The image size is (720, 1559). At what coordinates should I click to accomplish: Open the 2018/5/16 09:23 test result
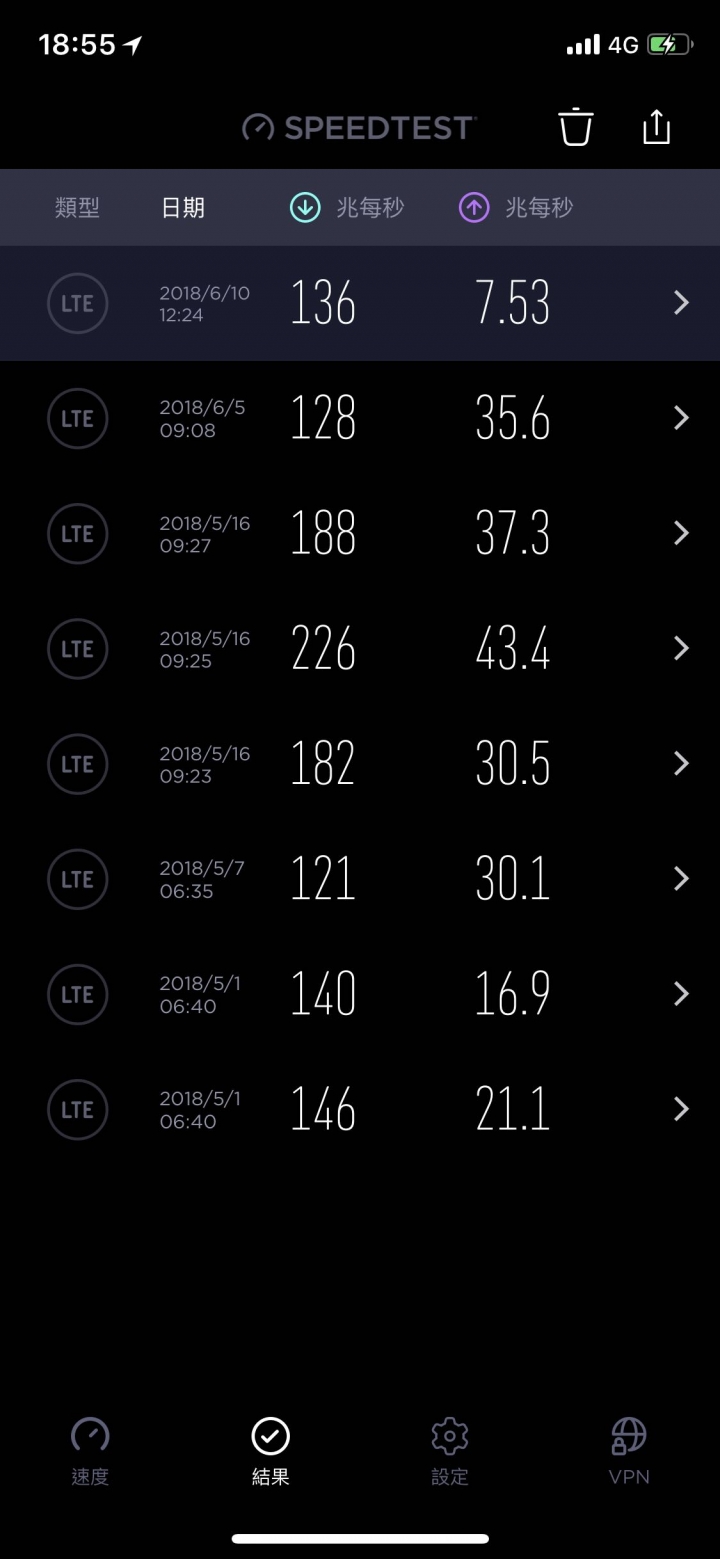tap(360, 763)
